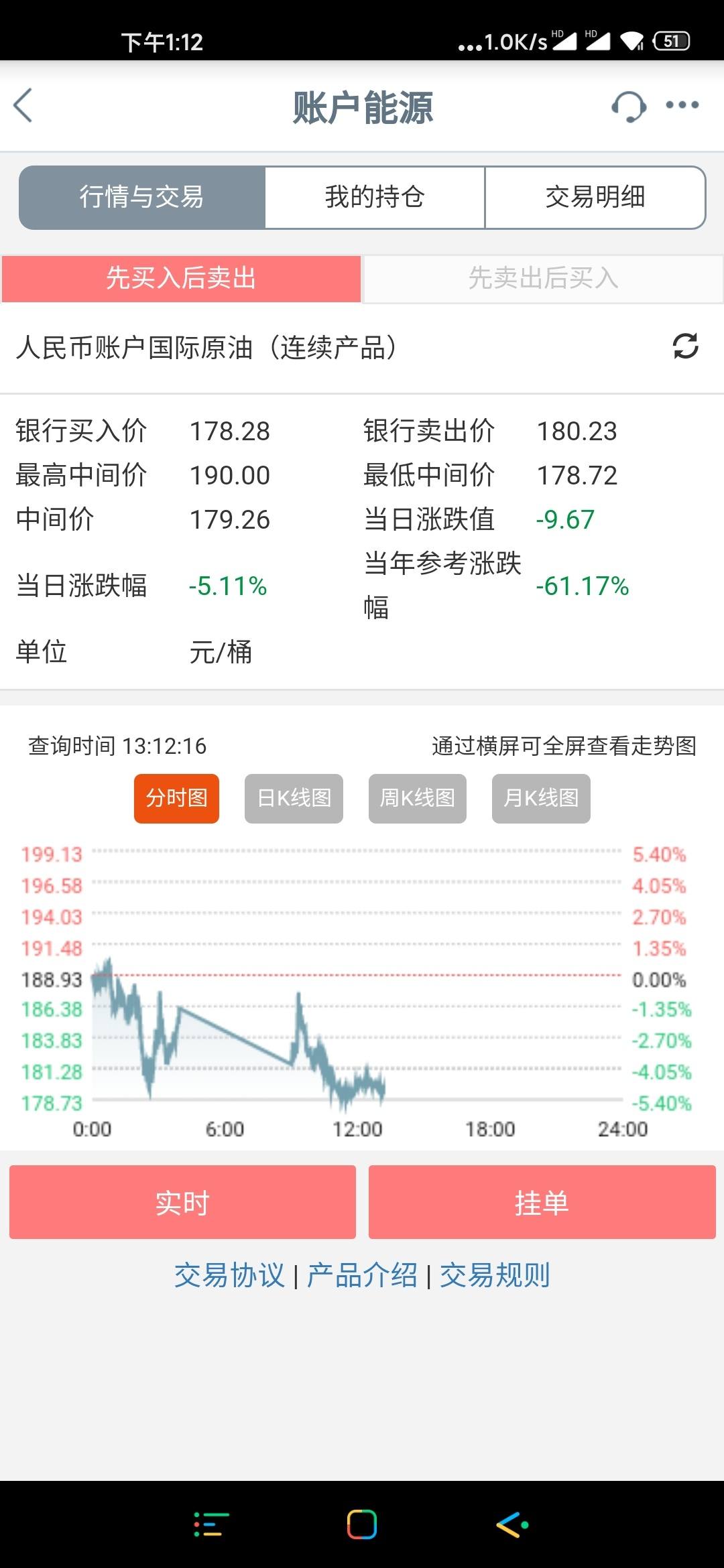The width and height of the screenshot is (724, 1568).
Task: Tap the system home button
Action: pos(362,1524)
